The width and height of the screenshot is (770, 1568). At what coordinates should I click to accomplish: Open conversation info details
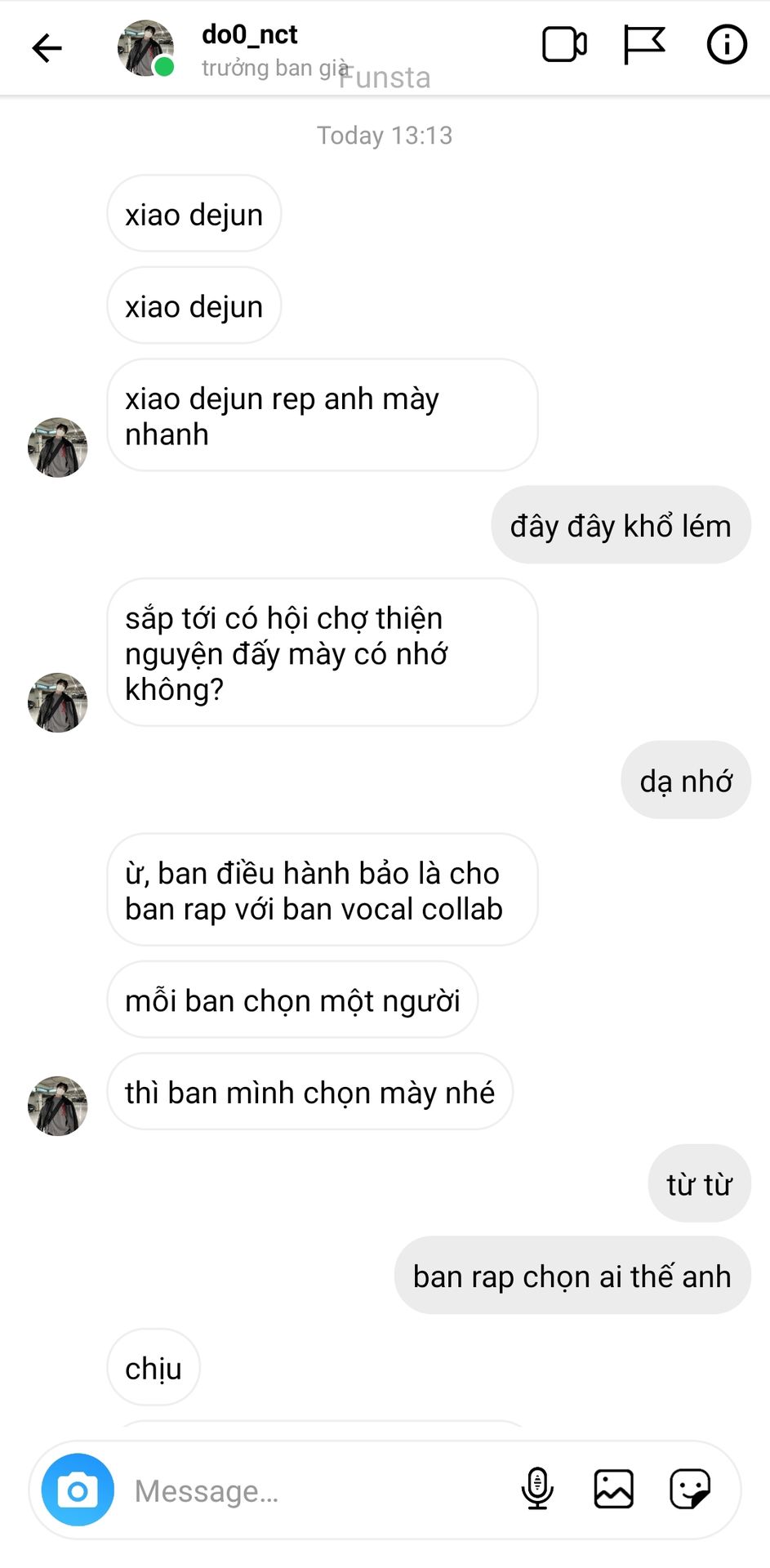pyautogui.click(x=726, y=45)
